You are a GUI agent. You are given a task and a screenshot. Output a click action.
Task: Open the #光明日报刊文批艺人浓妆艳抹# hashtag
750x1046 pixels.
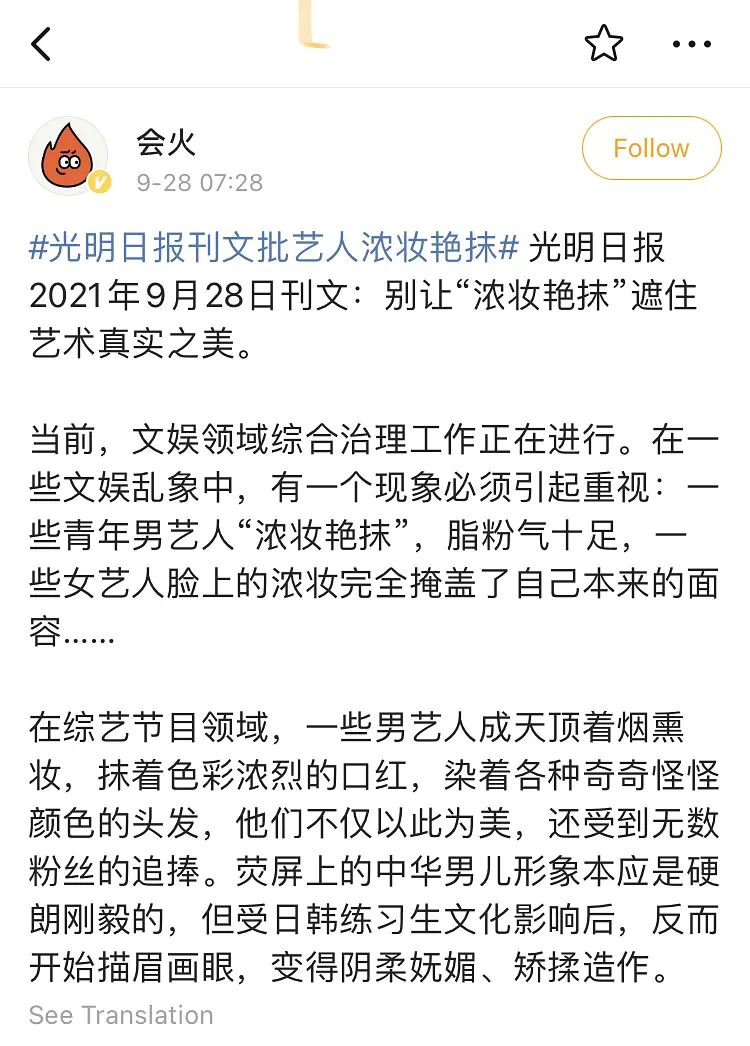coord(274,246)
